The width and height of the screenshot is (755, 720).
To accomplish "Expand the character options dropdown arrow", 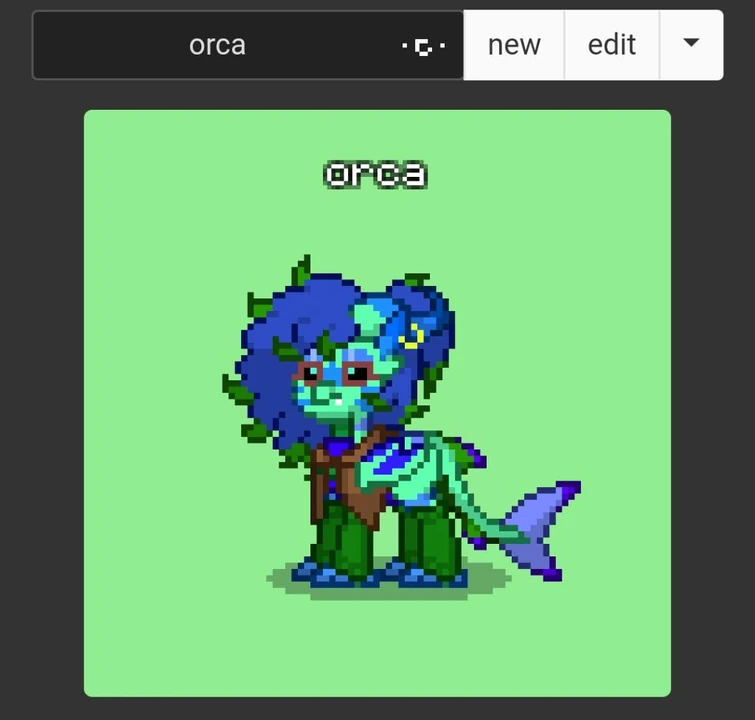I will [691, 44].
